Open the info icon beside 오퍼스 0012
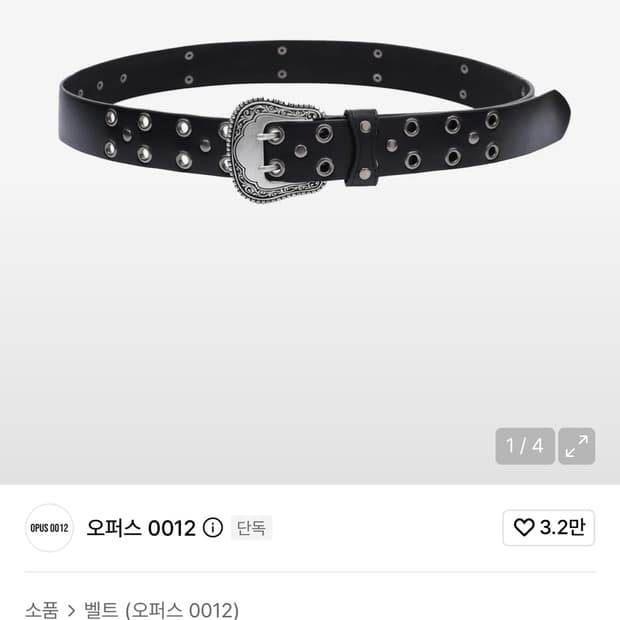 [213, 528]
